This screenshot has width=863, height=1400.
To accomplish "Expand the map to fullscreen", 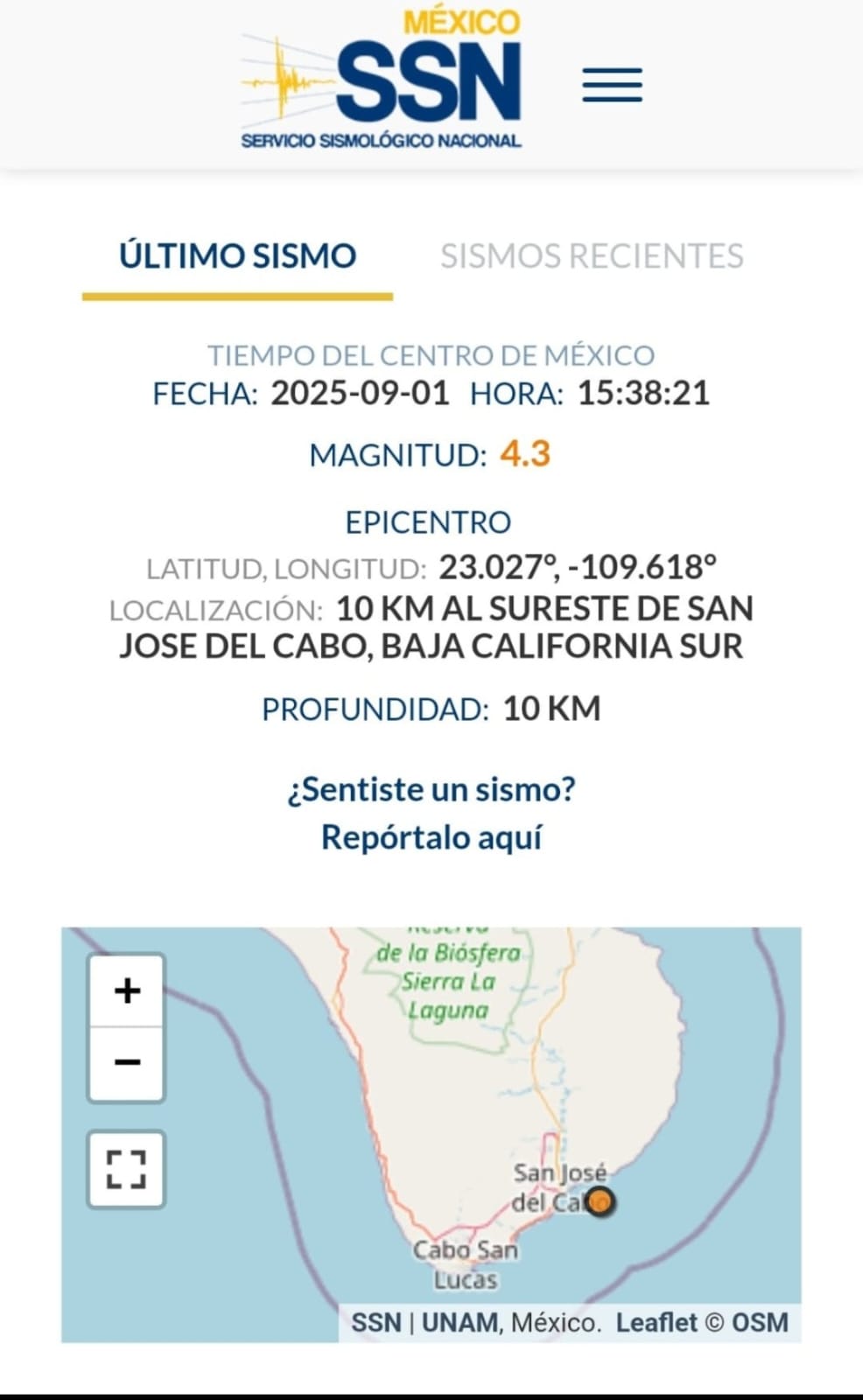I will (126, 1169).
